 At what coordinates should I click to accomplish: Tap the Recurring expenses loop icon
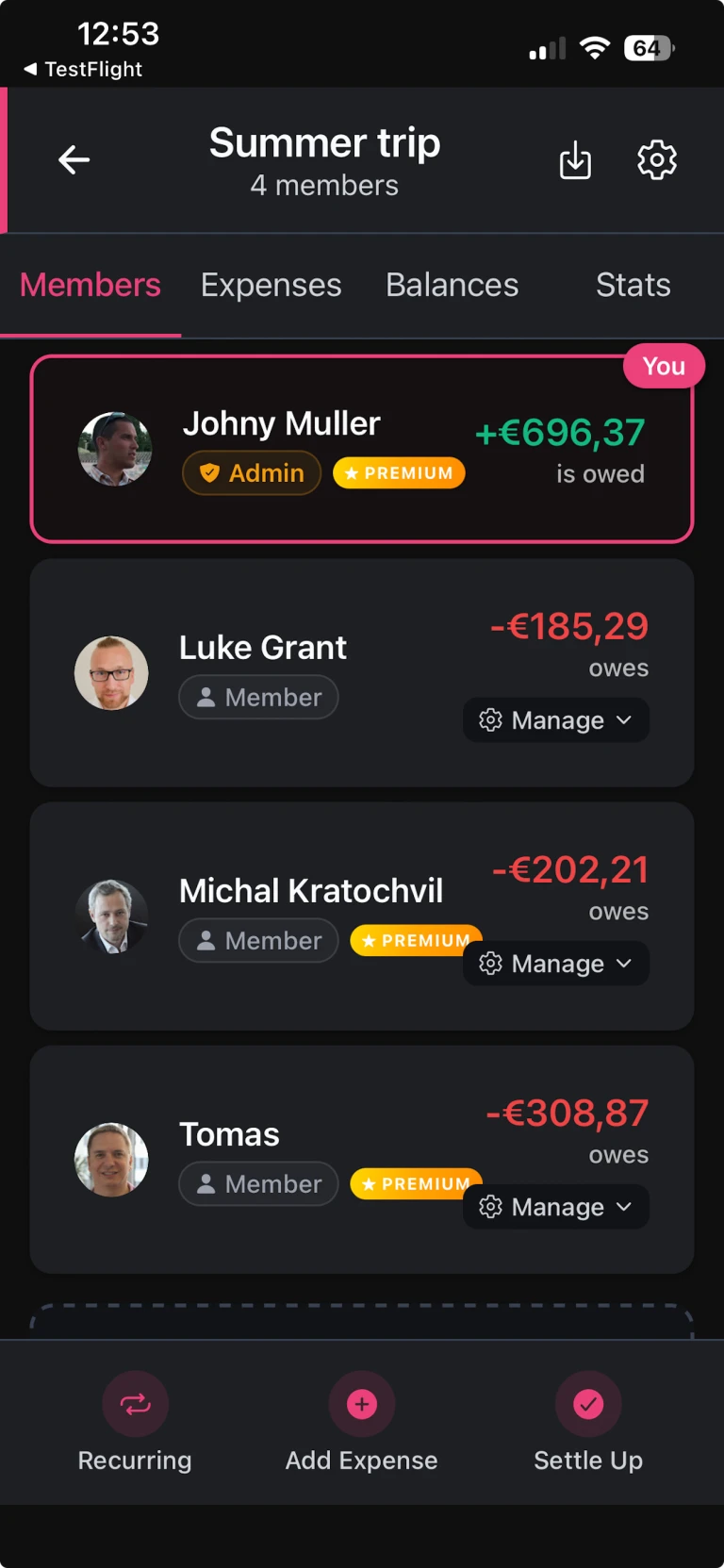click(x=136, y=1404)
